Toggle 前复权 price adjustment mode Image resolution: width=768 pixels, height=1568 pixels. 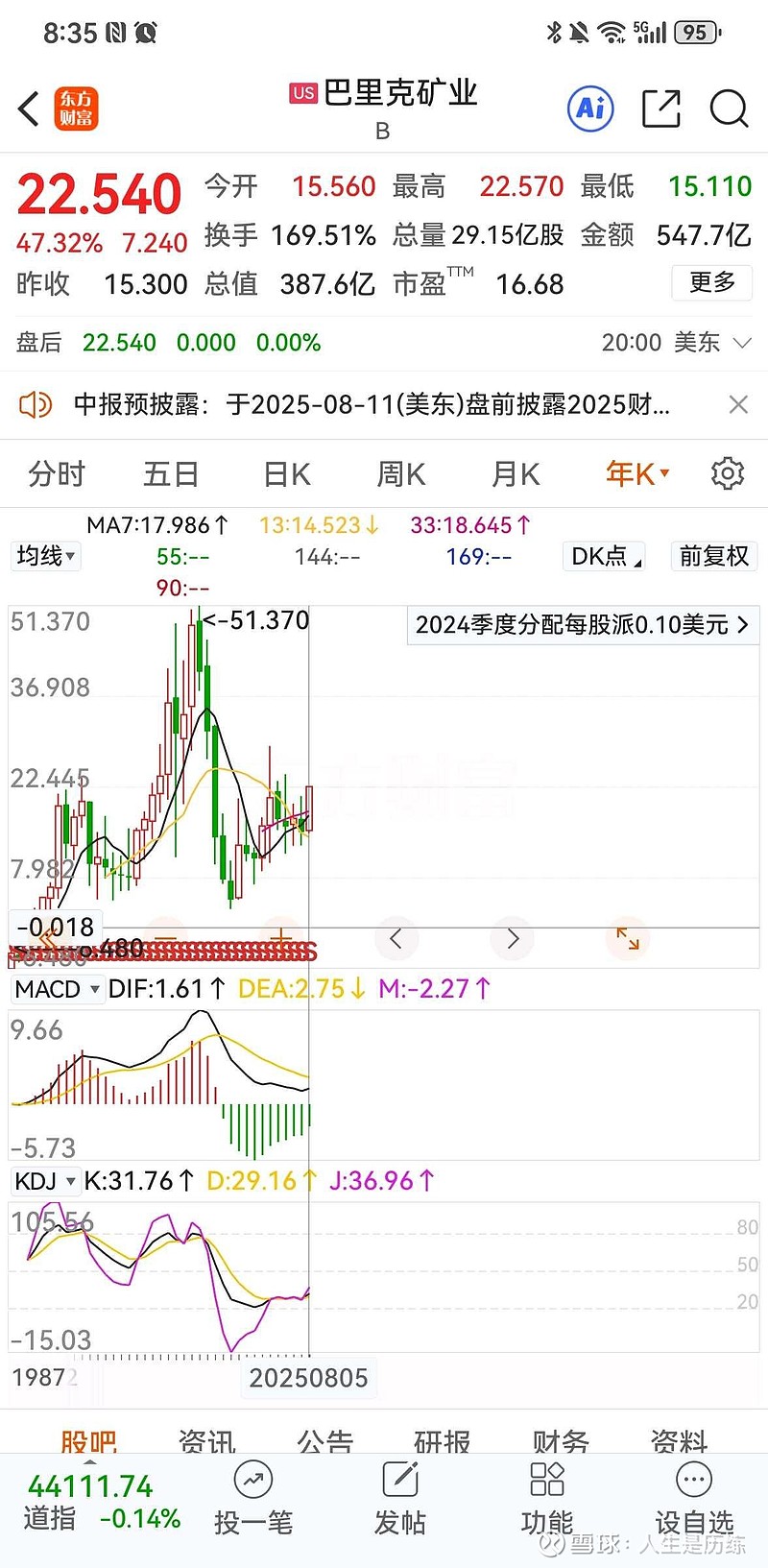click(713, 556)
